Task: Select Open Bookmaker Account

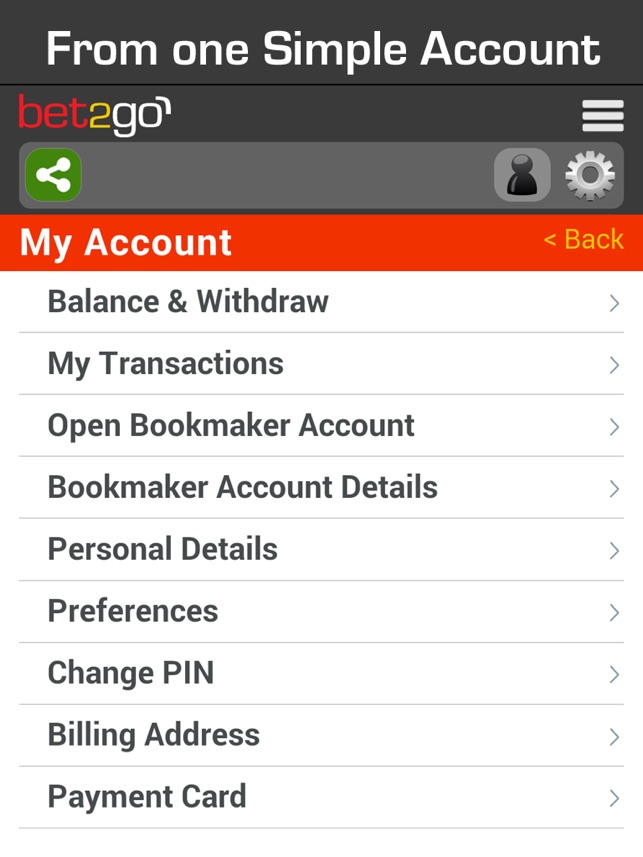Action: [322, 425]
